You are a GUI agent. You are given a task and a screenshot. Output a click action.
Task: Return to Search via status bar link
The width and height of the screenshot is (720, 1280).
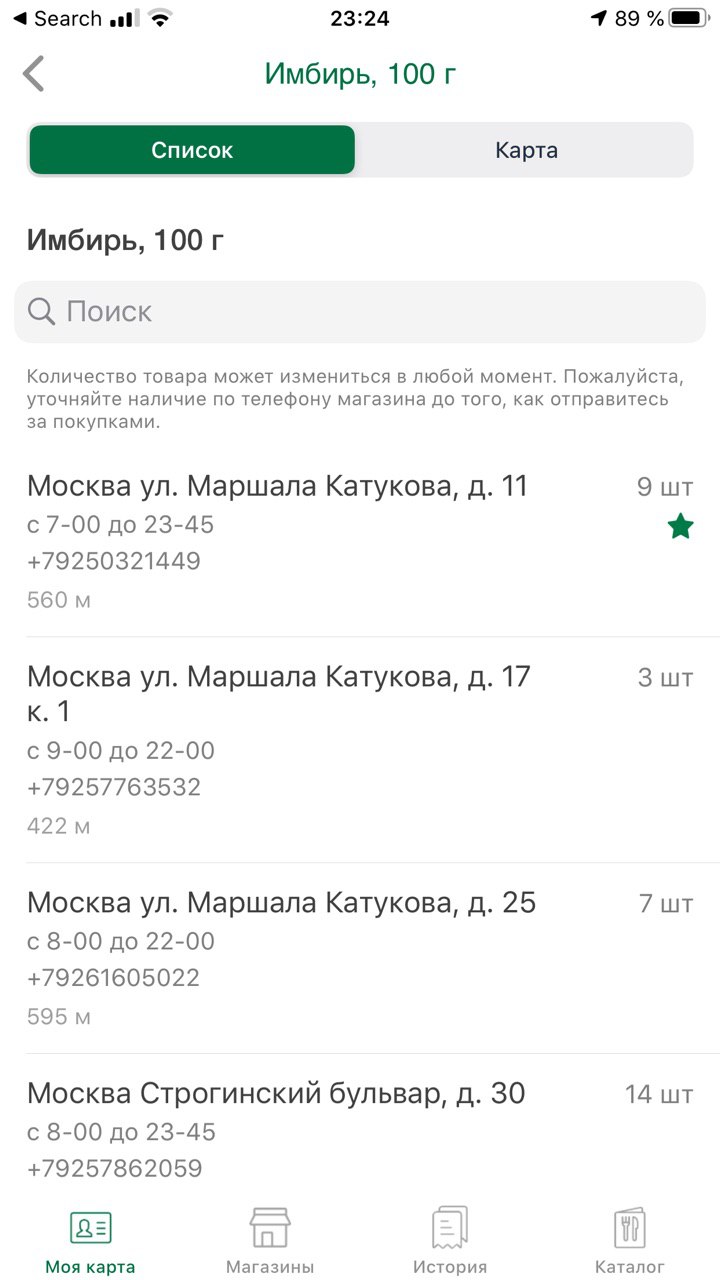coord(57,18)
